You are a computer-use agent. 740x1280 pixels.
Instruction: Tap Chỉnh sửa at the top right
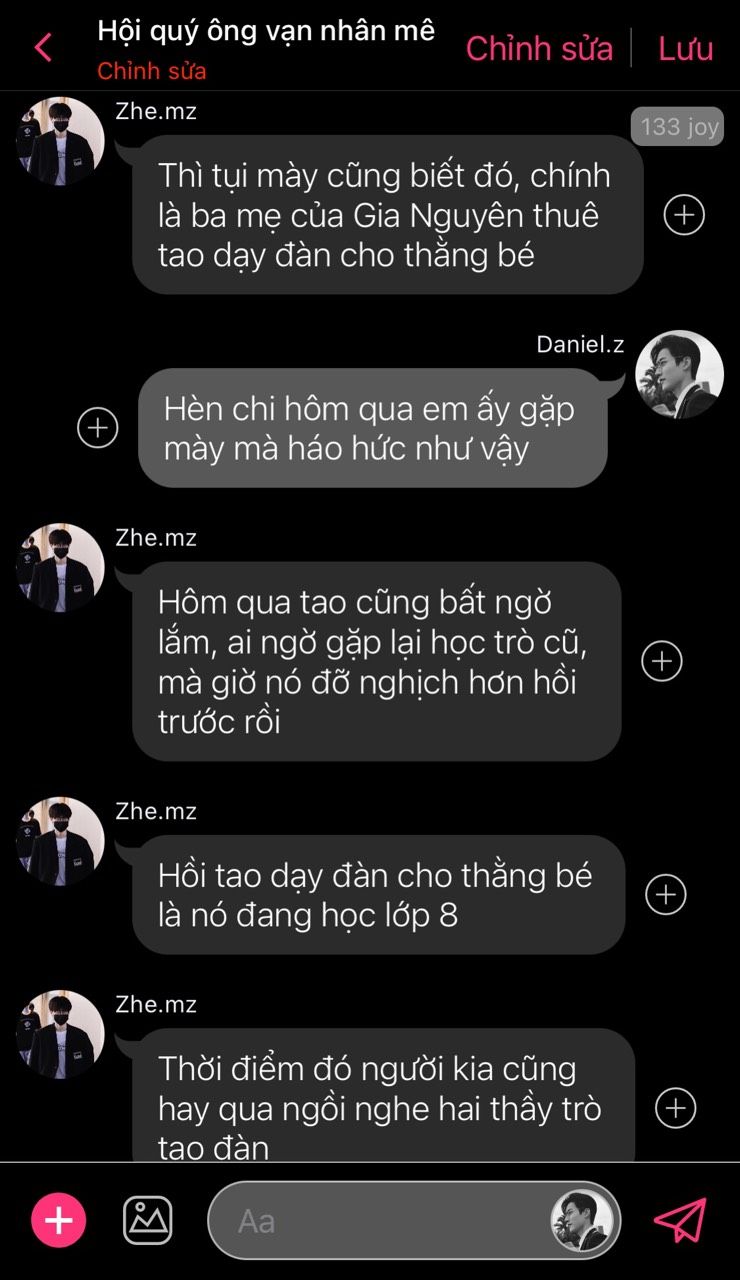click(x=539, y=48)
